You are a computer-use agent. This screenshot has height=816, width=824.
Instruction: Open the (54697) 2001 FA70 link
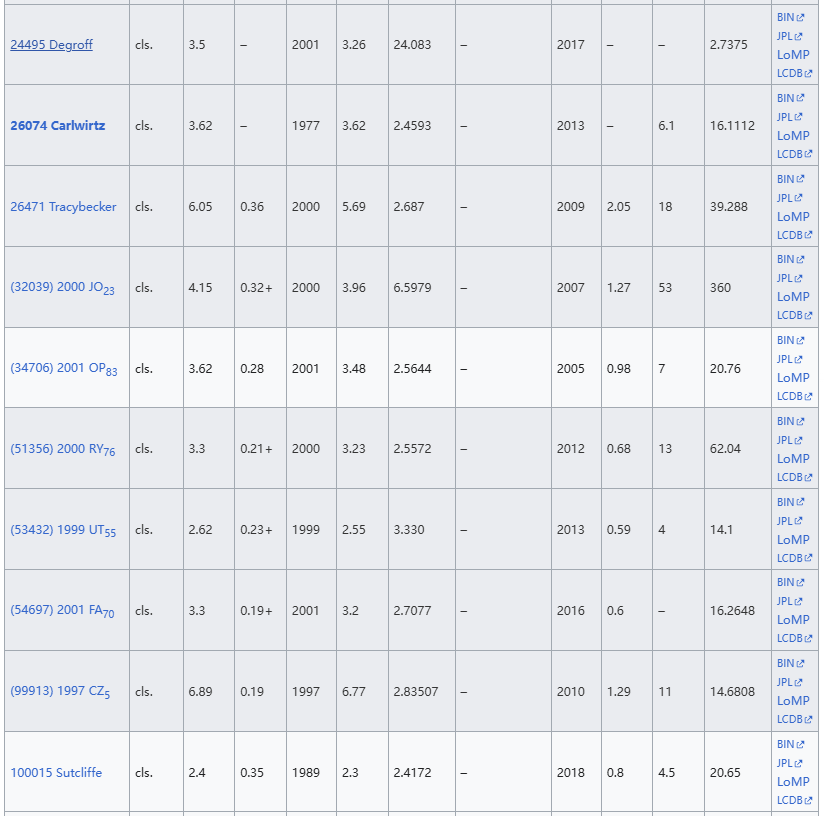[x=62, y=611]
